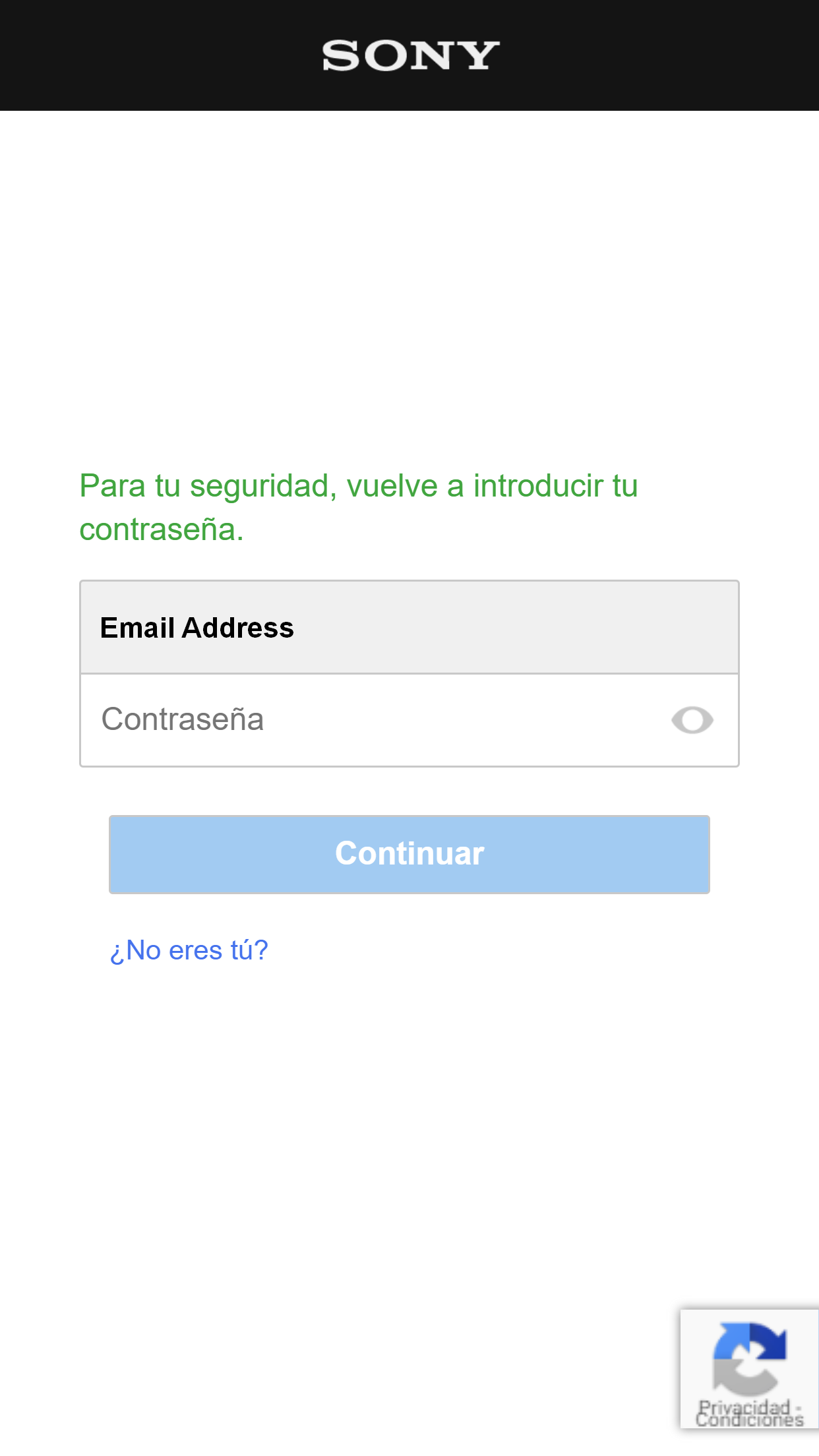Open the reCAPTCHA privacy and terms badge
This screenshot has width=819, height=1456.
pos(749,1369)
